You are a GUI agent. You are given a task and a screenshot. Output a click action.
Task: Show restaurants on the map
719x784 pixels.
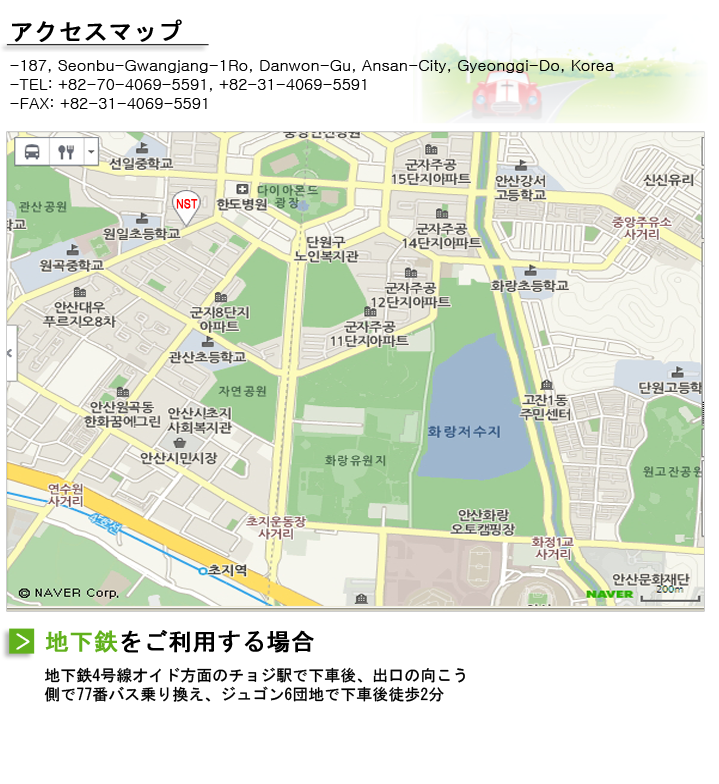tap(66, 151)
